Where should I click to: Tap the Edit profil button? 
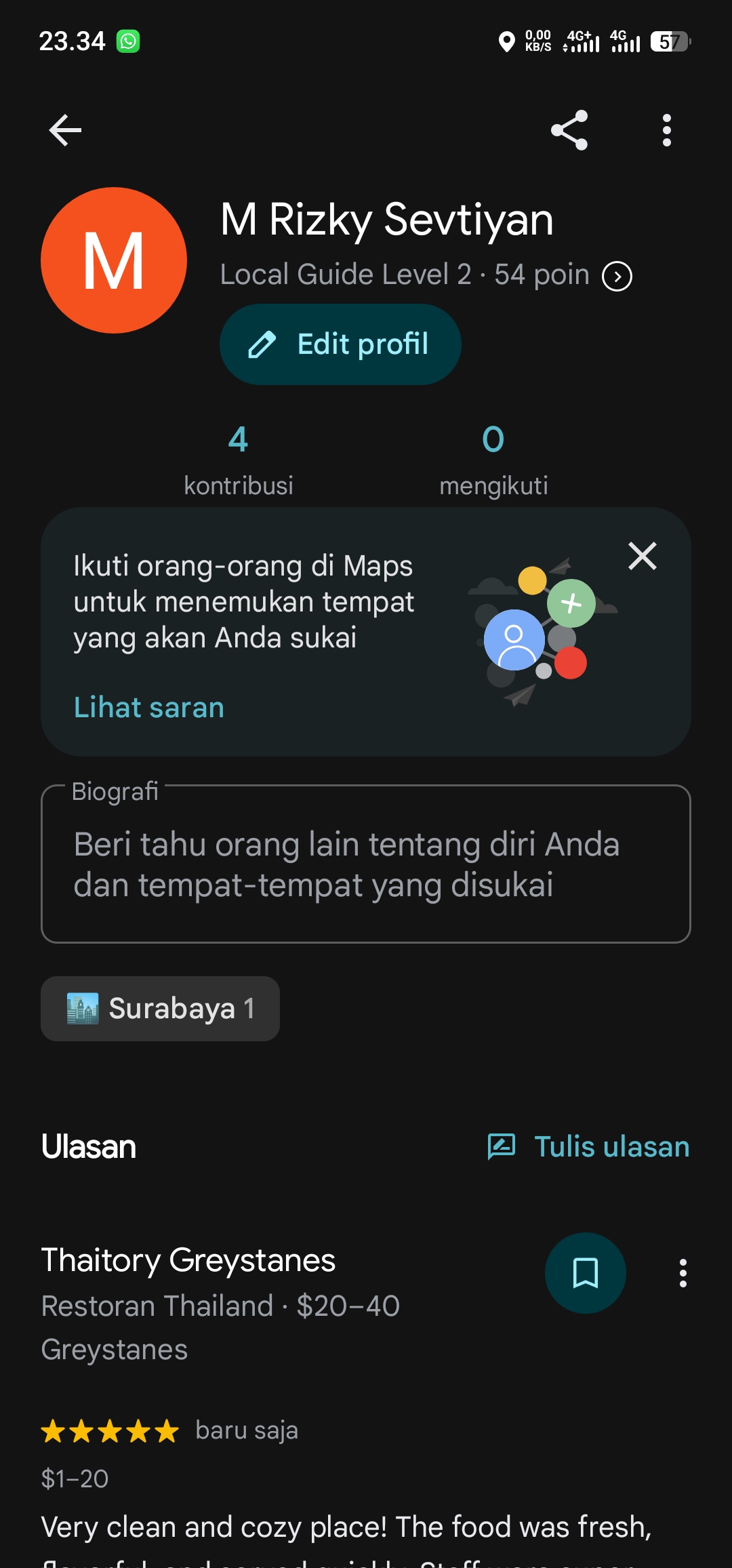(x=340, y=344)
